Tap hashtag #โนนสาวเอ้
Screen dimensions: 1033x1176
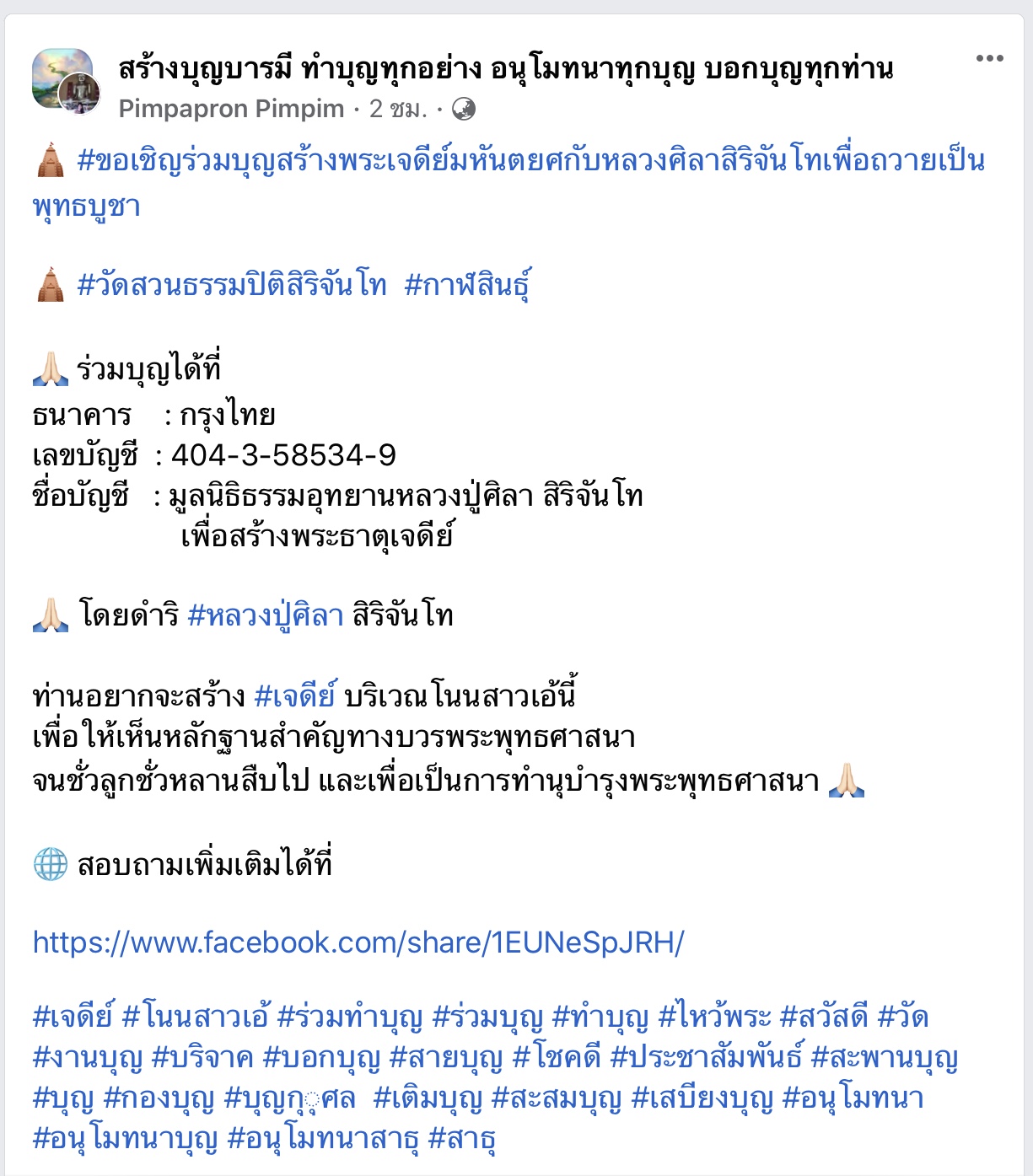196,1017
